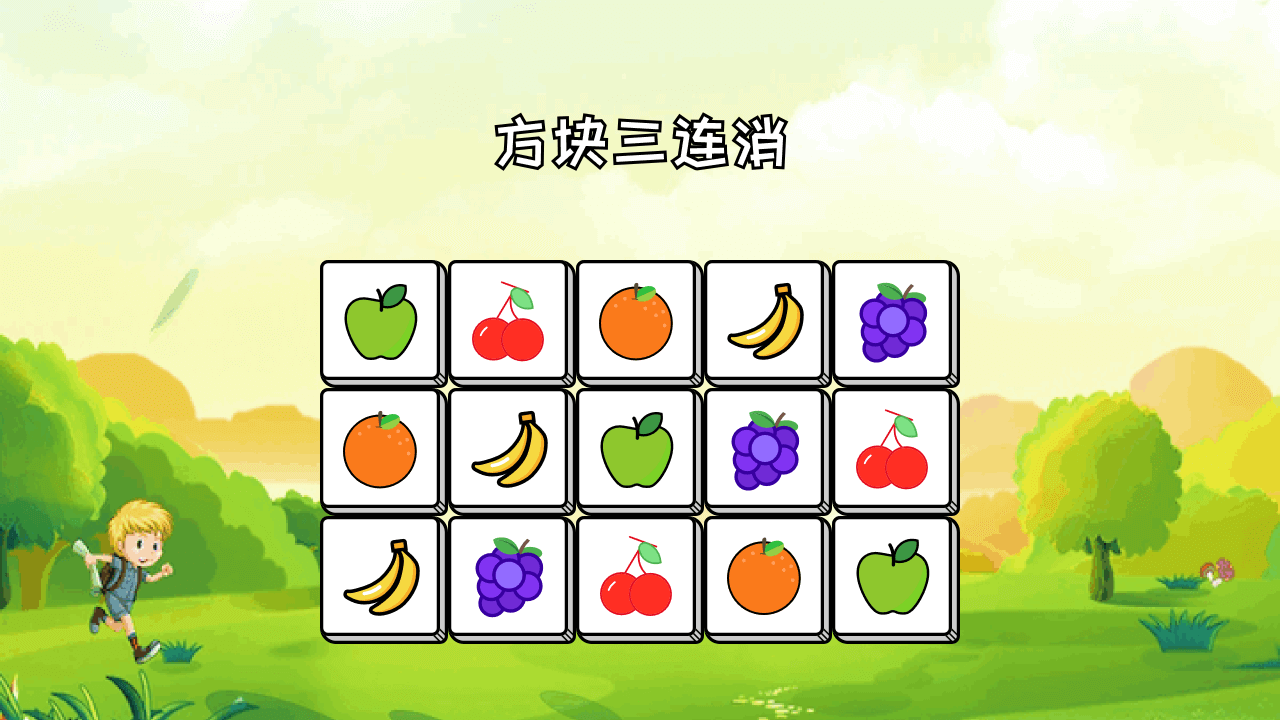Image resolution: width=1280 pixels, height=720 pixels.
Task: Pick the grapes tile in the bottom row
Action: pos(508,578)
